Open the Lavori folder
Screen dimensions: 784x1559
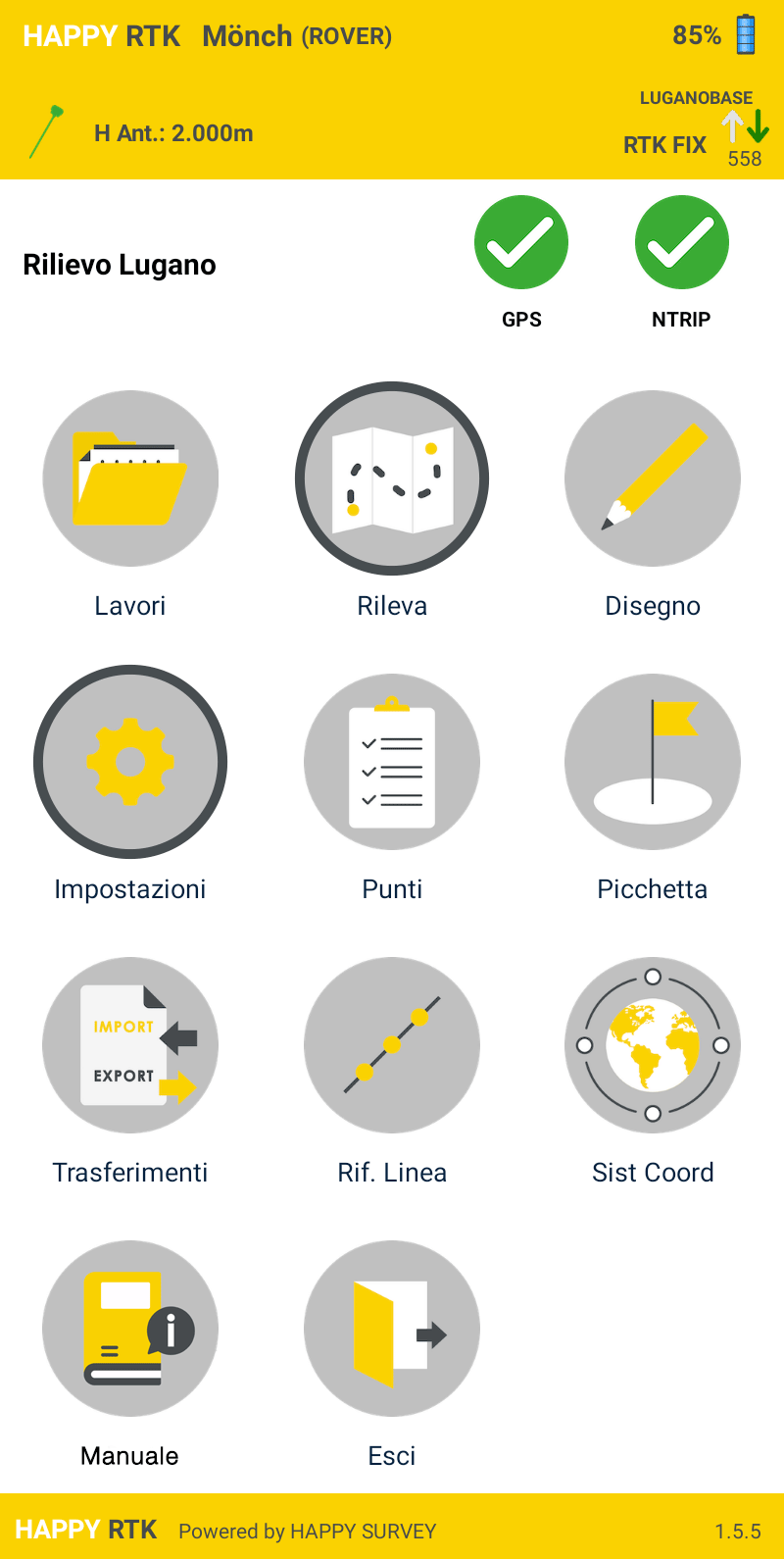(x=130, y=478)
